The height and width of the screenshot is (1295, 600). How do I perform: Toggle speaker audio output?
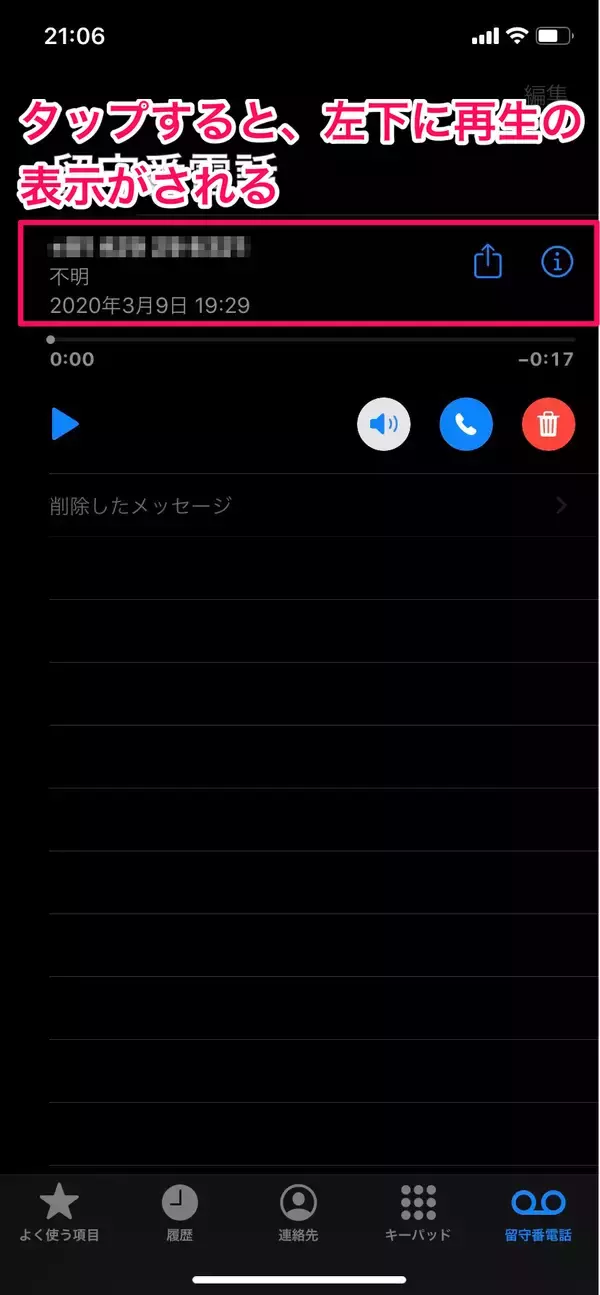point(384,424)
